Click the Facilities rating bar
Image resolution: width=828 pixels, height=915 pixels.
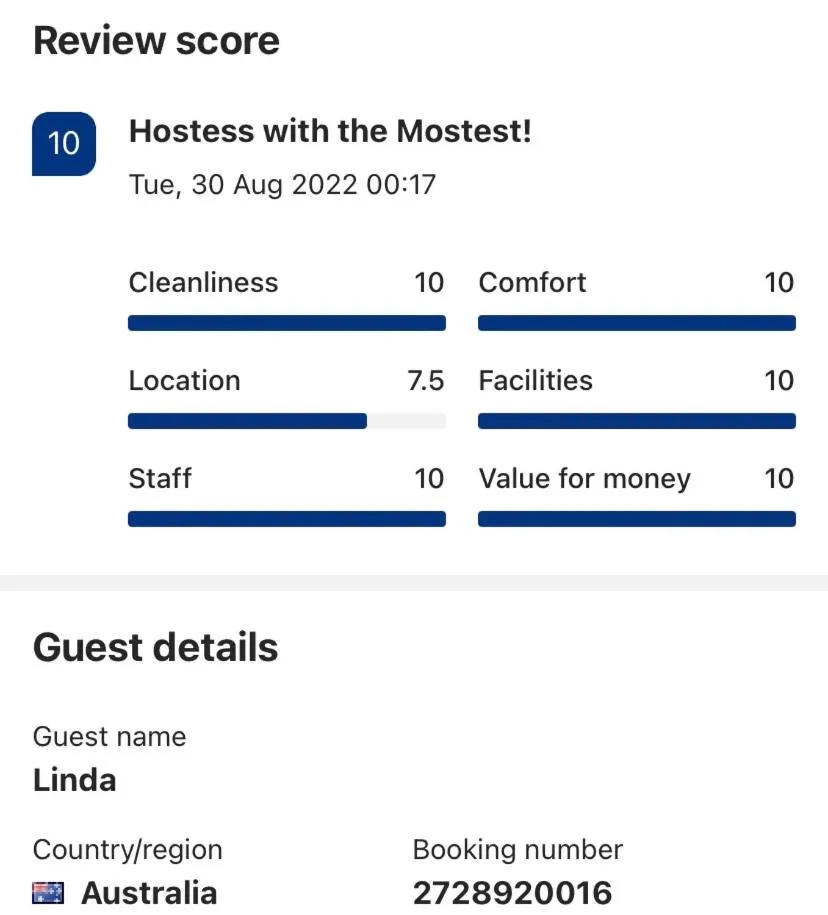pyautogui.click(x=637, y=420)
